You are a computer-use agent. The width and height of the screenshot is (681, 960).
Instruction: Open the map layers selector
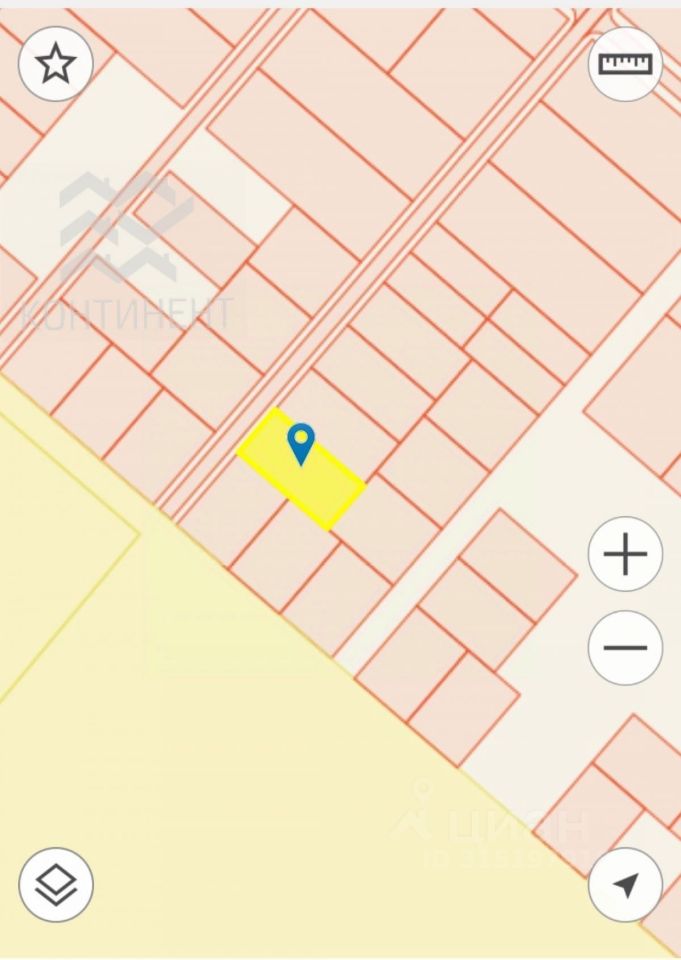[x=56, y=885]
